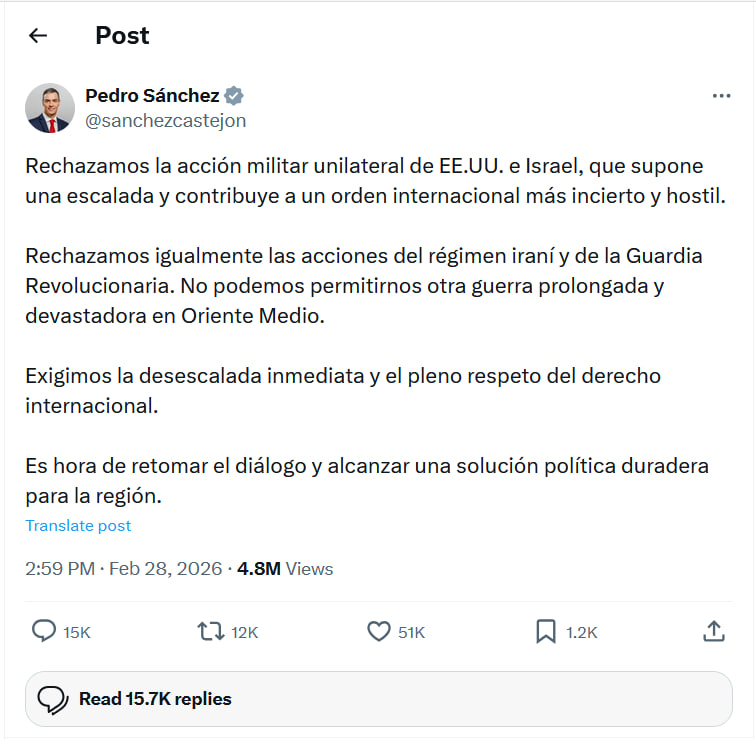The width and height of the screenshot is (756, 739).
Task: Like the post with the heart icon
Action: coord(378,631)
